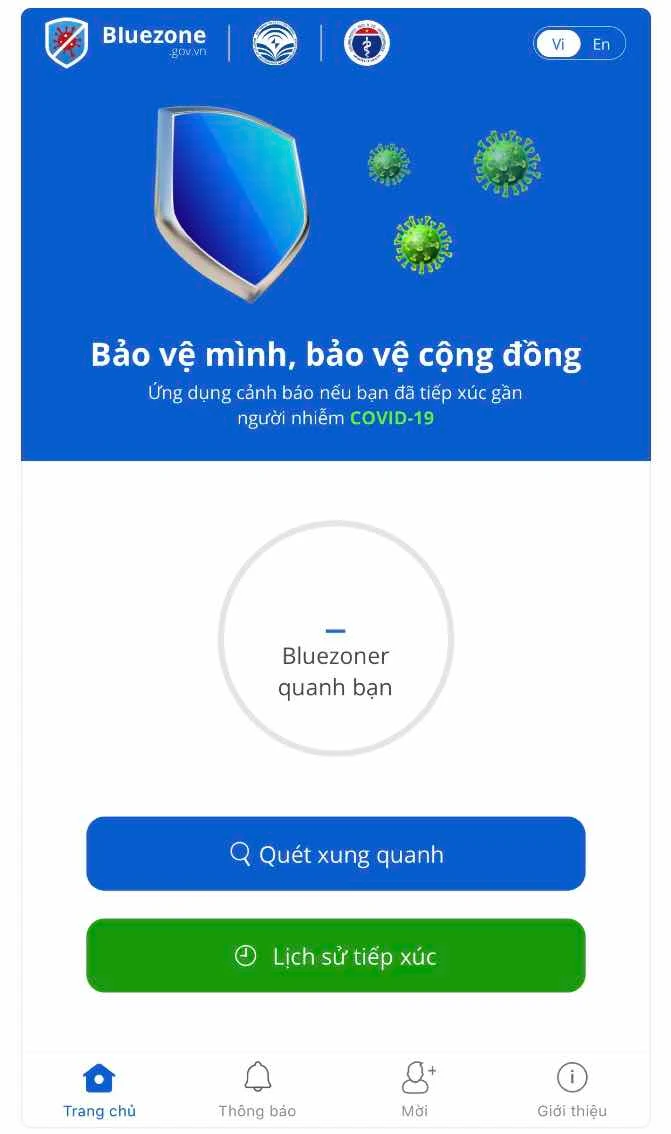Image resolution: width=671 pixels, height=1134 pixels.
Task: Open the Giới thiệu tab
Action: click(x=571, y=1089)
